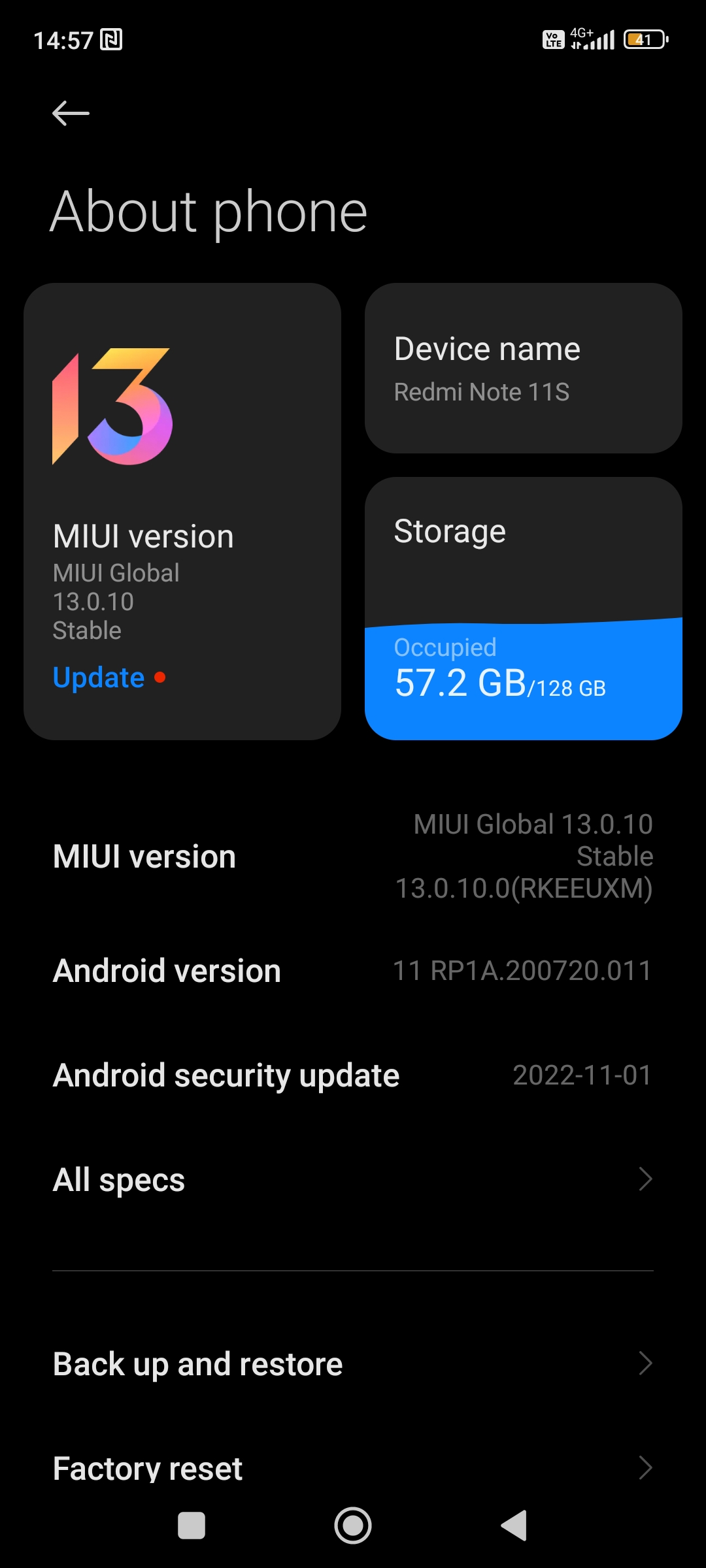Open All specs
Image resolution: width=706 pixels, height=1568 pixels.
tap(353, 1180)
